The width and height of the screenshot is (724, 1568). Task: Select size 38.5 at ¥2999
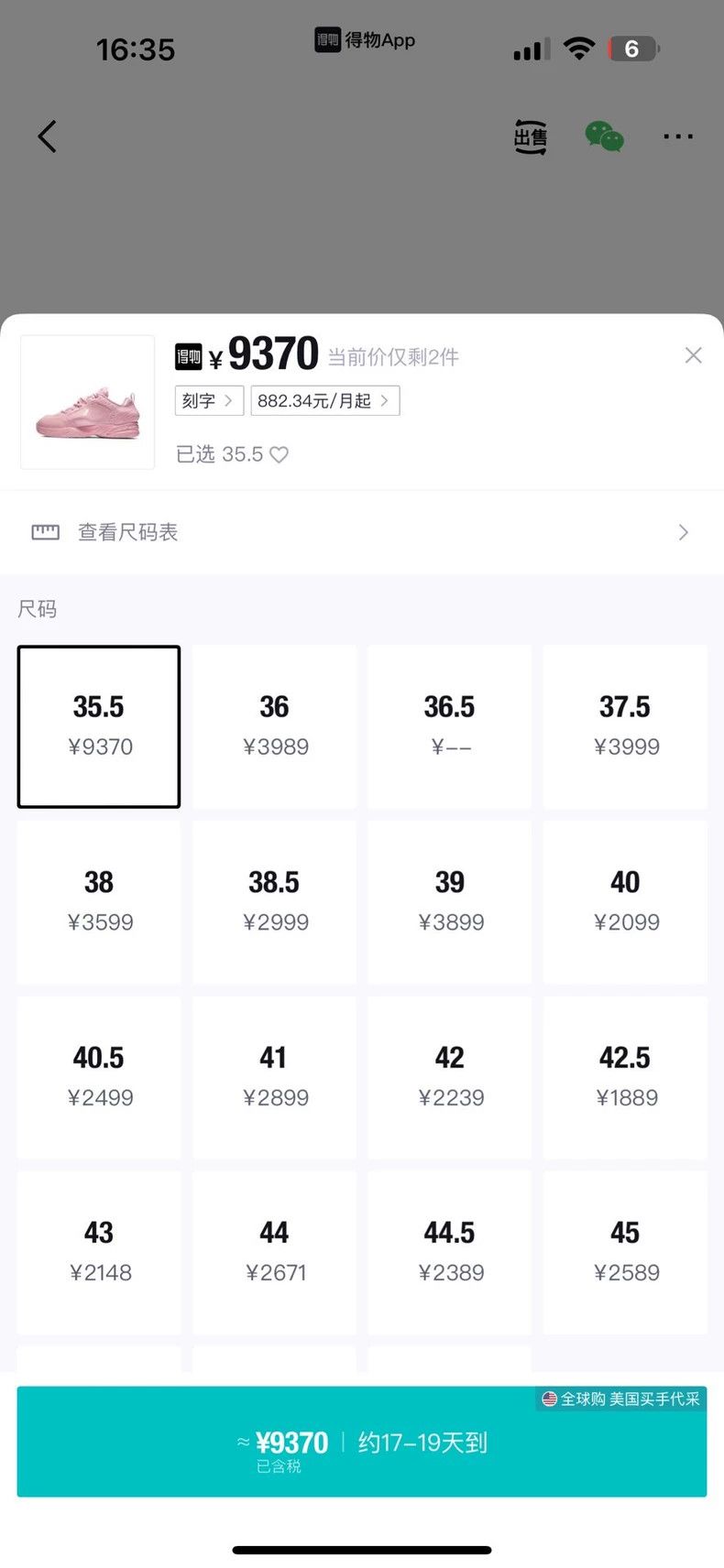point(275,902)
